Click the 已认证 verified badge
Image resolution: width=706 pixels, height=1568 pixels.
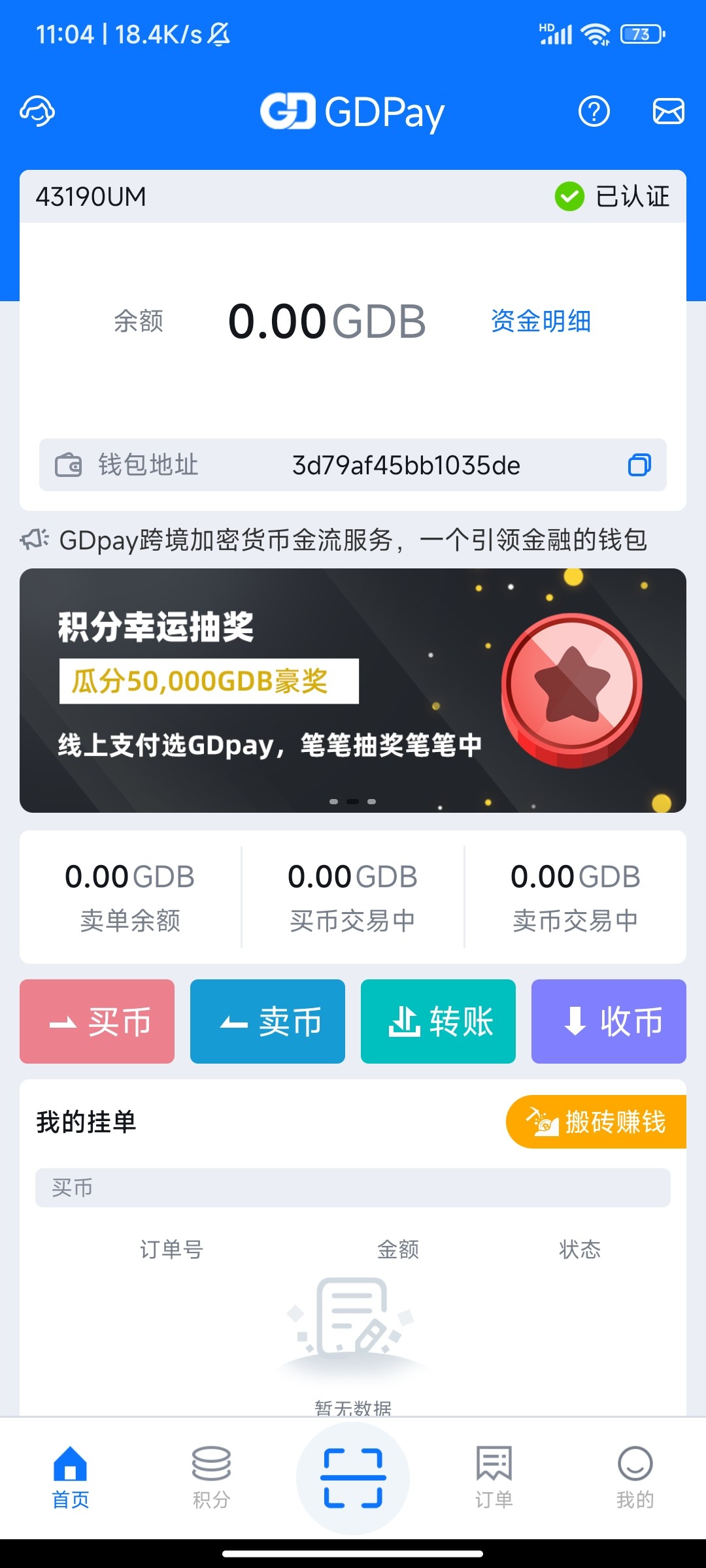pos(614,195)
